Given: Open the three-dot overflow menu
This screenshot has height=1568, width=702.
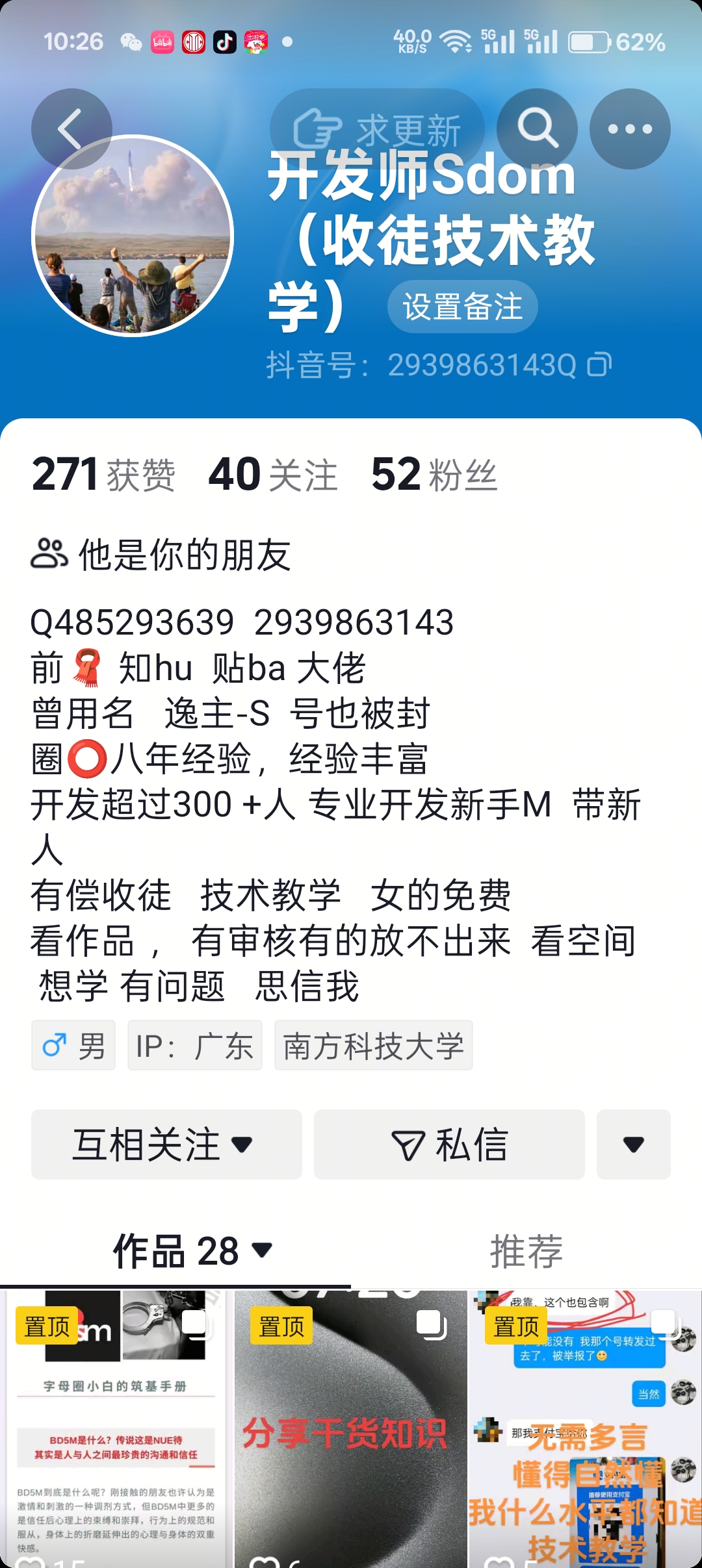Looking at the screenshot, I should click(629, 129).
